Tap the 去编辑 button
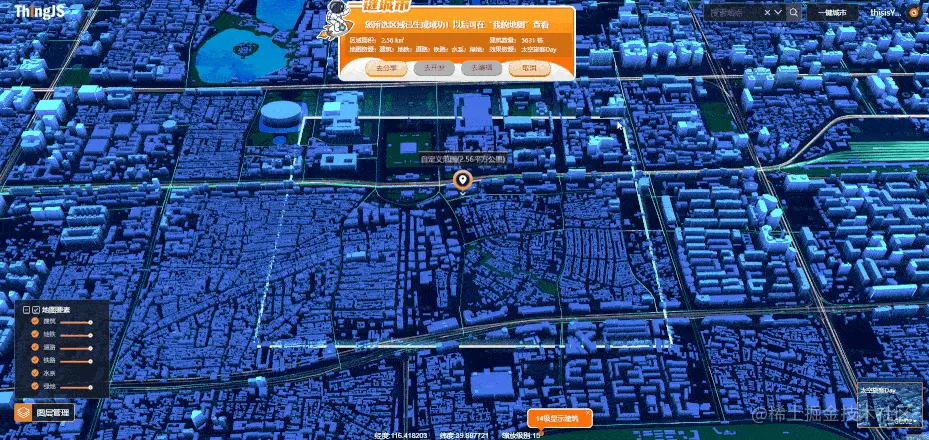This screenshot has height=440, width=929. (481, 68)
